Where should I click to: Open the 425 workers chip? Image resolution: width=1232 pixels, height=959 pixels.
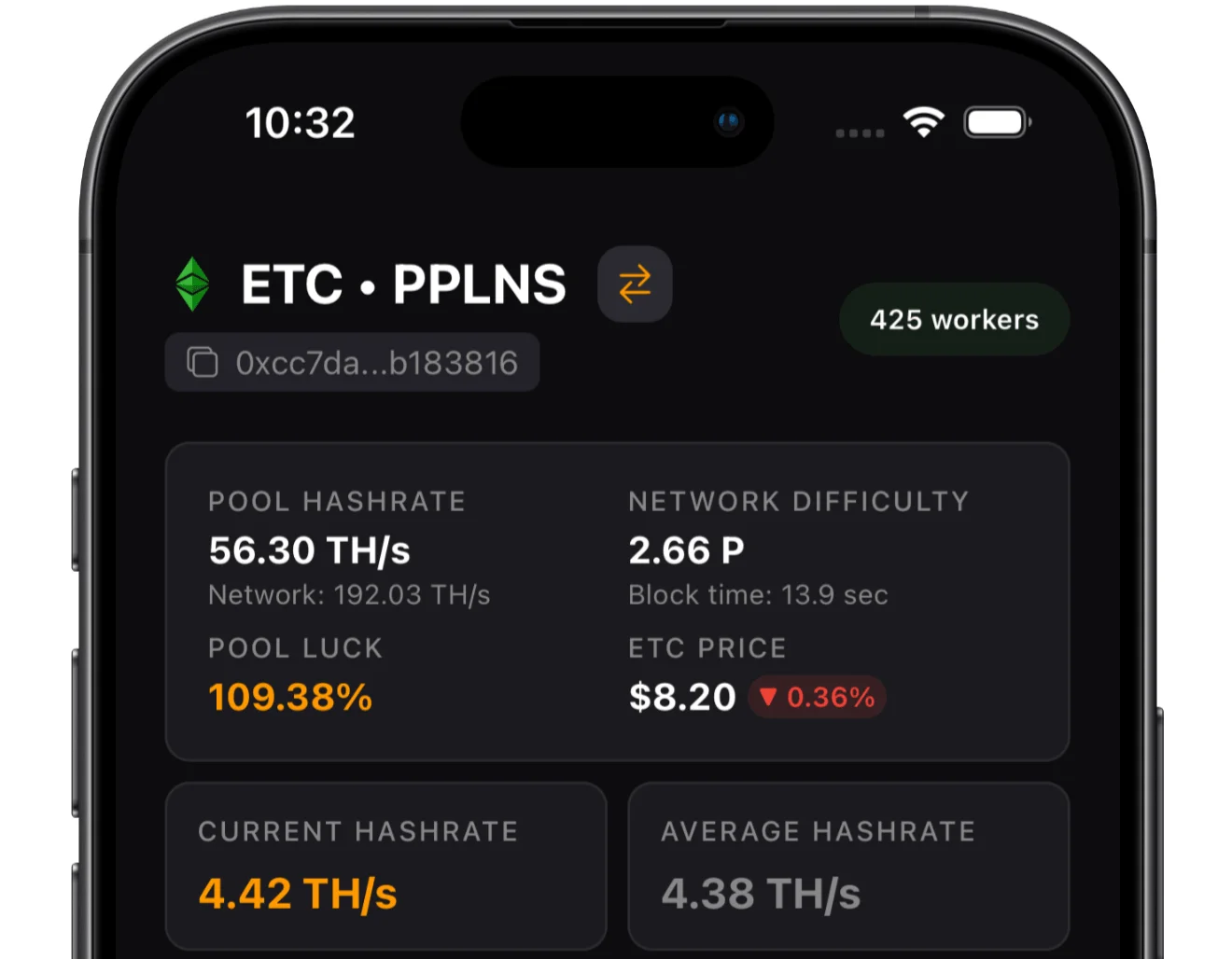coord(954,320)
